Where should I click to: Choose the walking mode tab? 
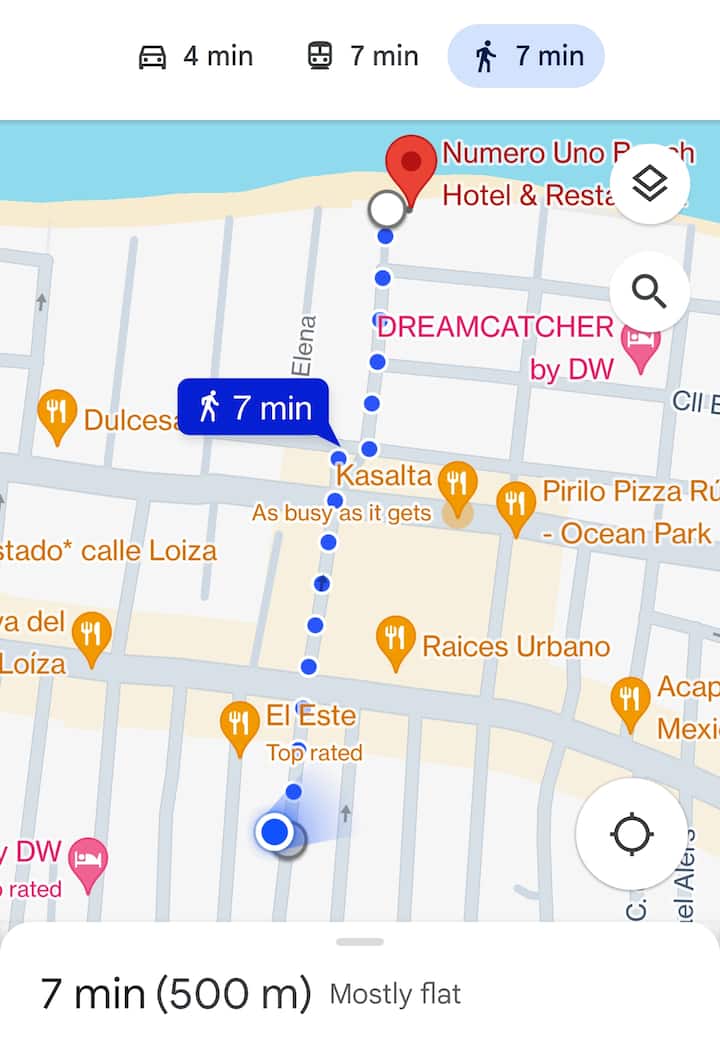(526, 56)
